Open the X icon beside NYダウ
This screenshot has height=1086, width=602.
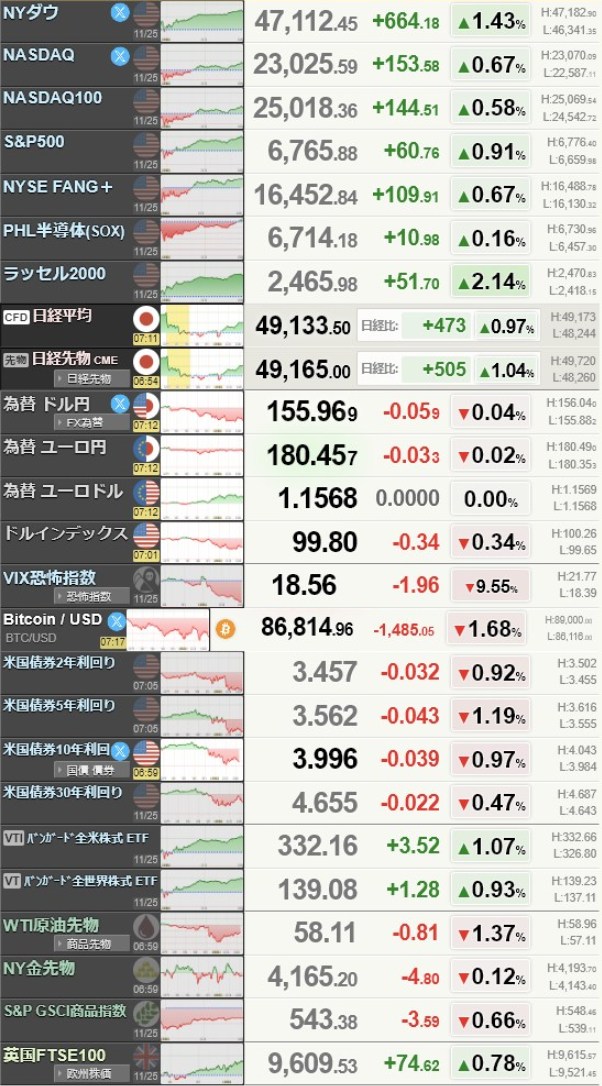pyautogui.click(x=120, y=13)
